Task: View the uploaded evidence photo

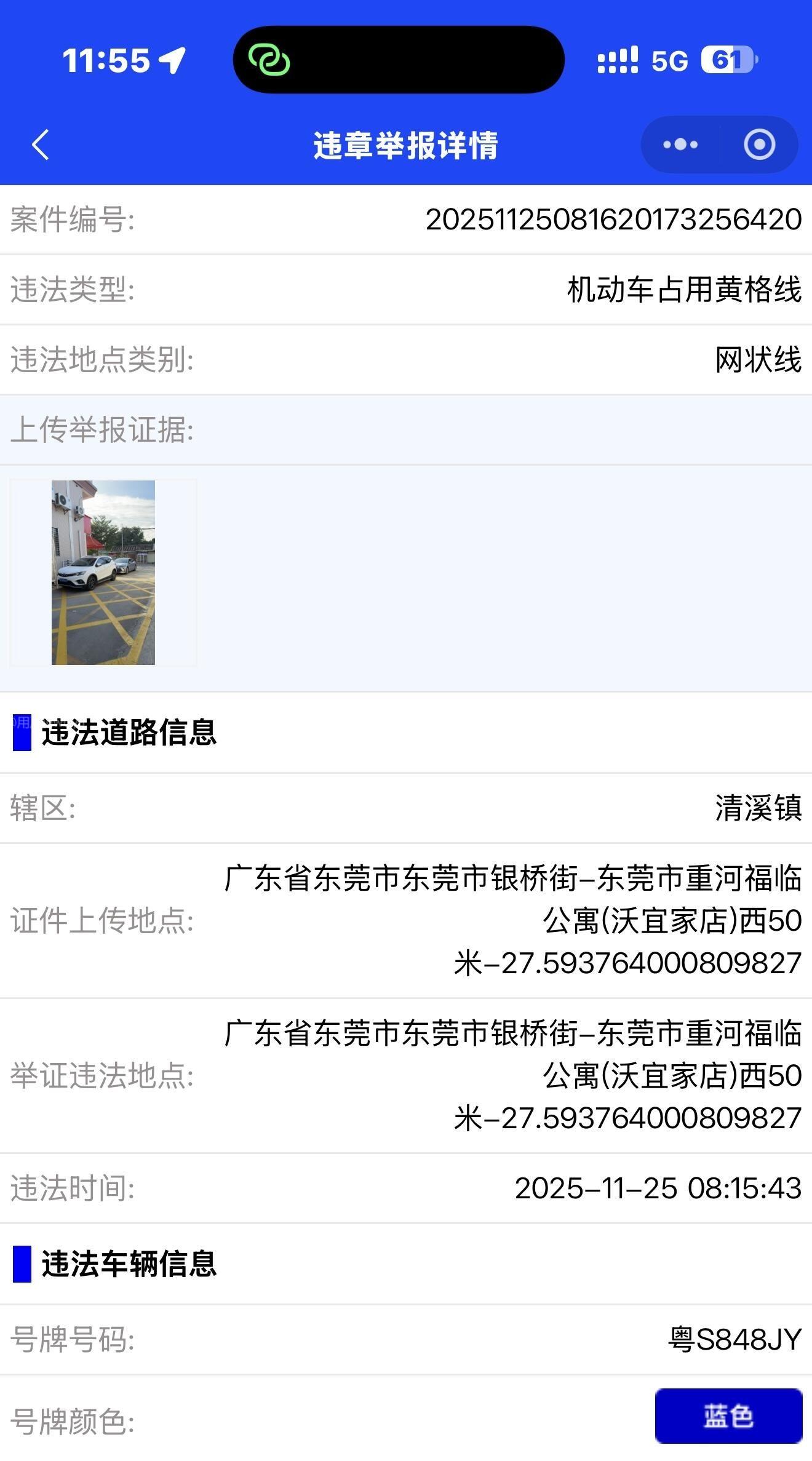Action: pyautogui.click(x=103, y=572)
